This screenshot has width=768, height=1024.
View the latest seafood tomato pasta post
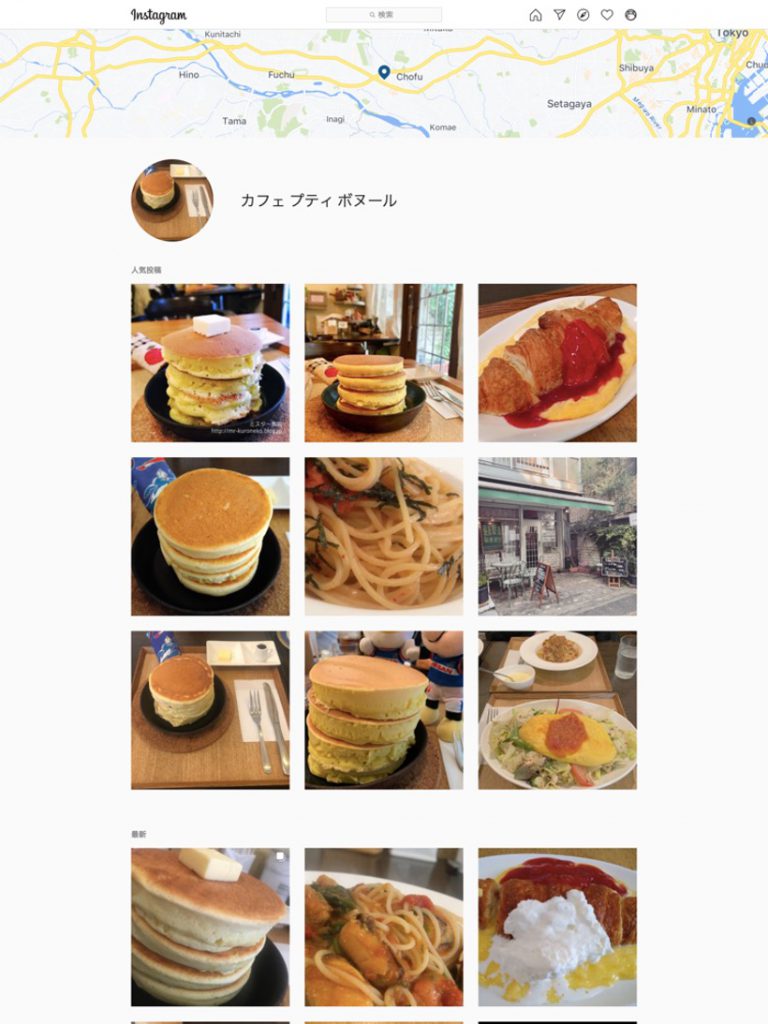tap(384, 927)
